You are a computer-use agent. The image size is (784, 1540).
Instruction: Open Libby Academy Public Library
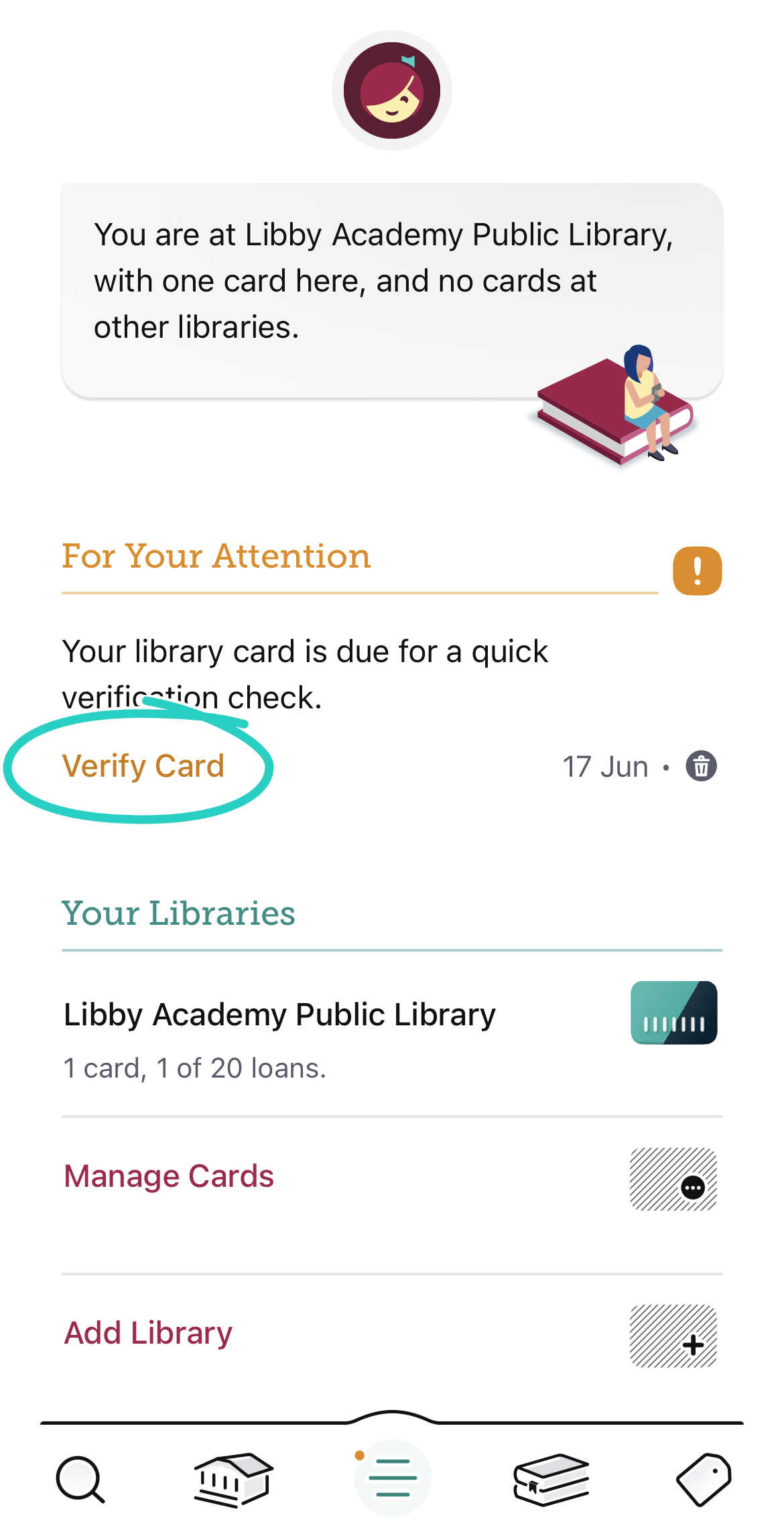279,1015
